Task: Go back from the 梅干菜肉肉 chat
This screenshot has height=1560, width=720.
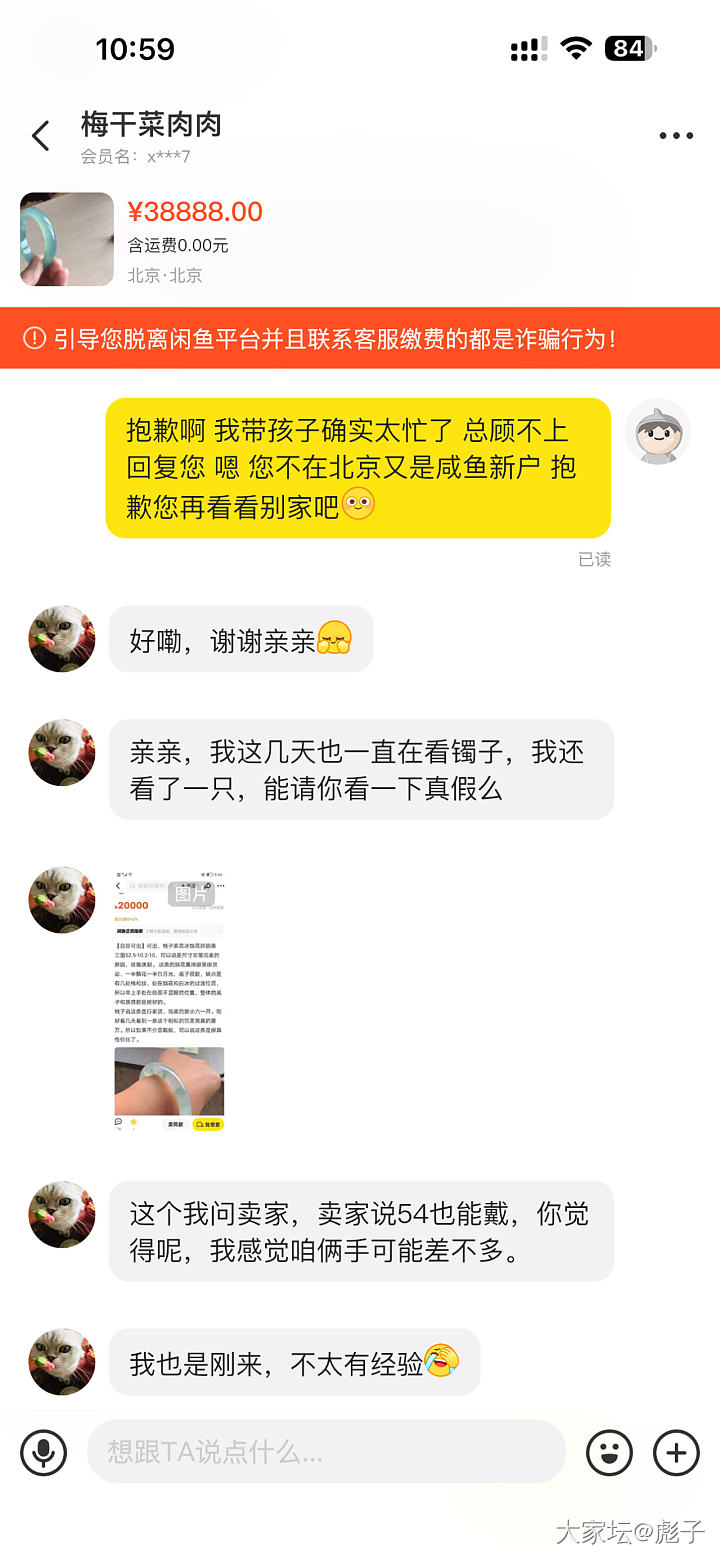Action: click(41, 136)
